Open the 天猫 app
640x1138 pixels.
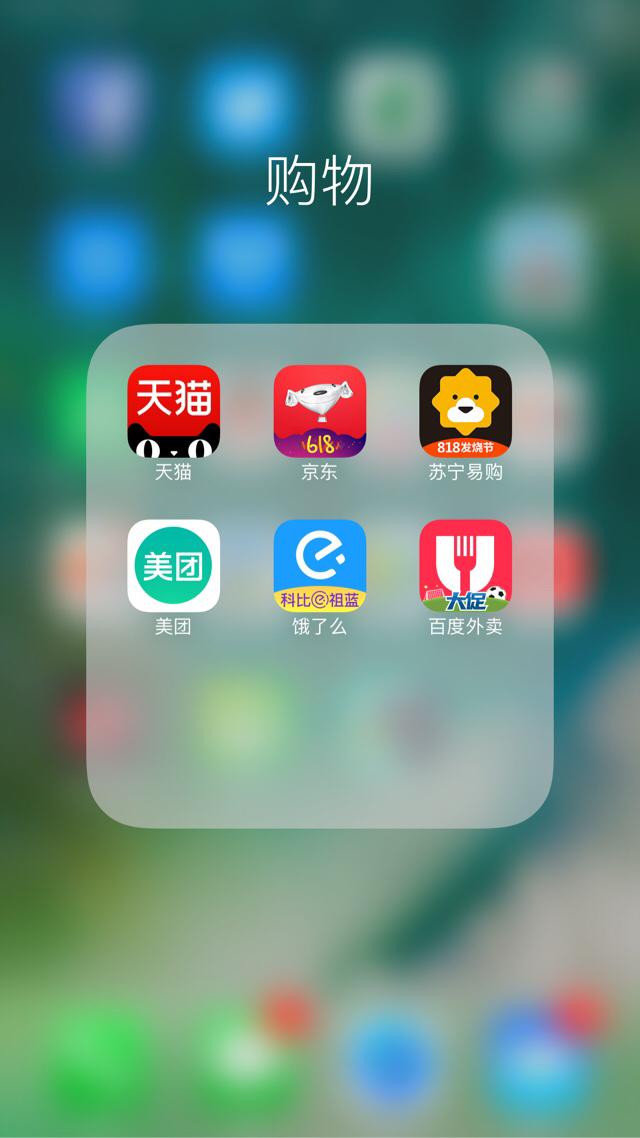point(173,411)
